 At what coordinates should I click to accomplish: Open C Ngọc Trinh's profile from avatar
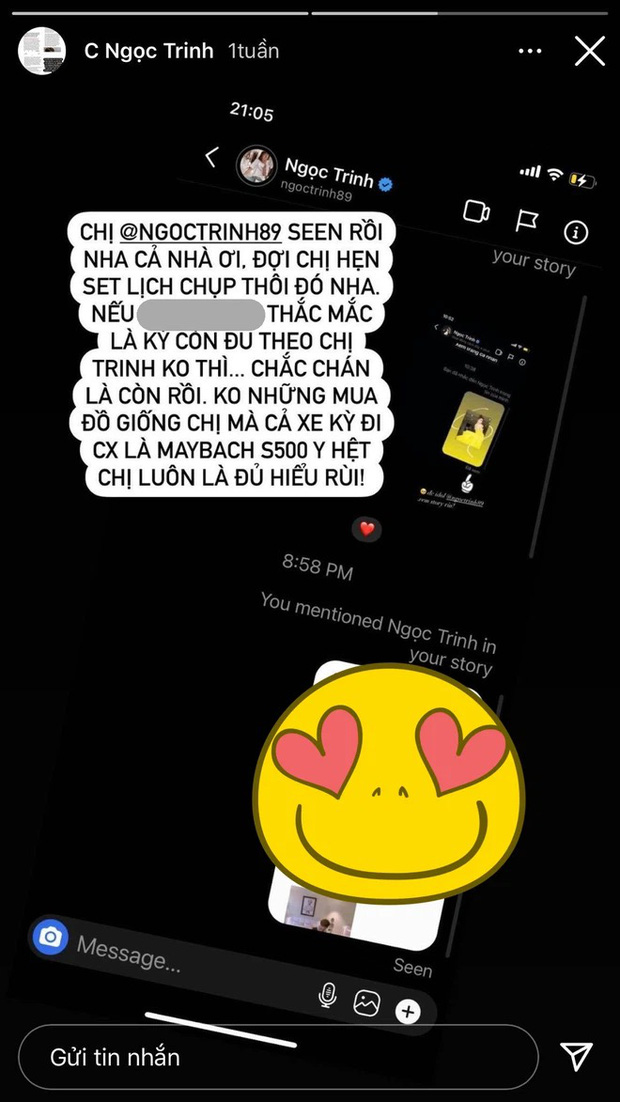click(42, 50)
